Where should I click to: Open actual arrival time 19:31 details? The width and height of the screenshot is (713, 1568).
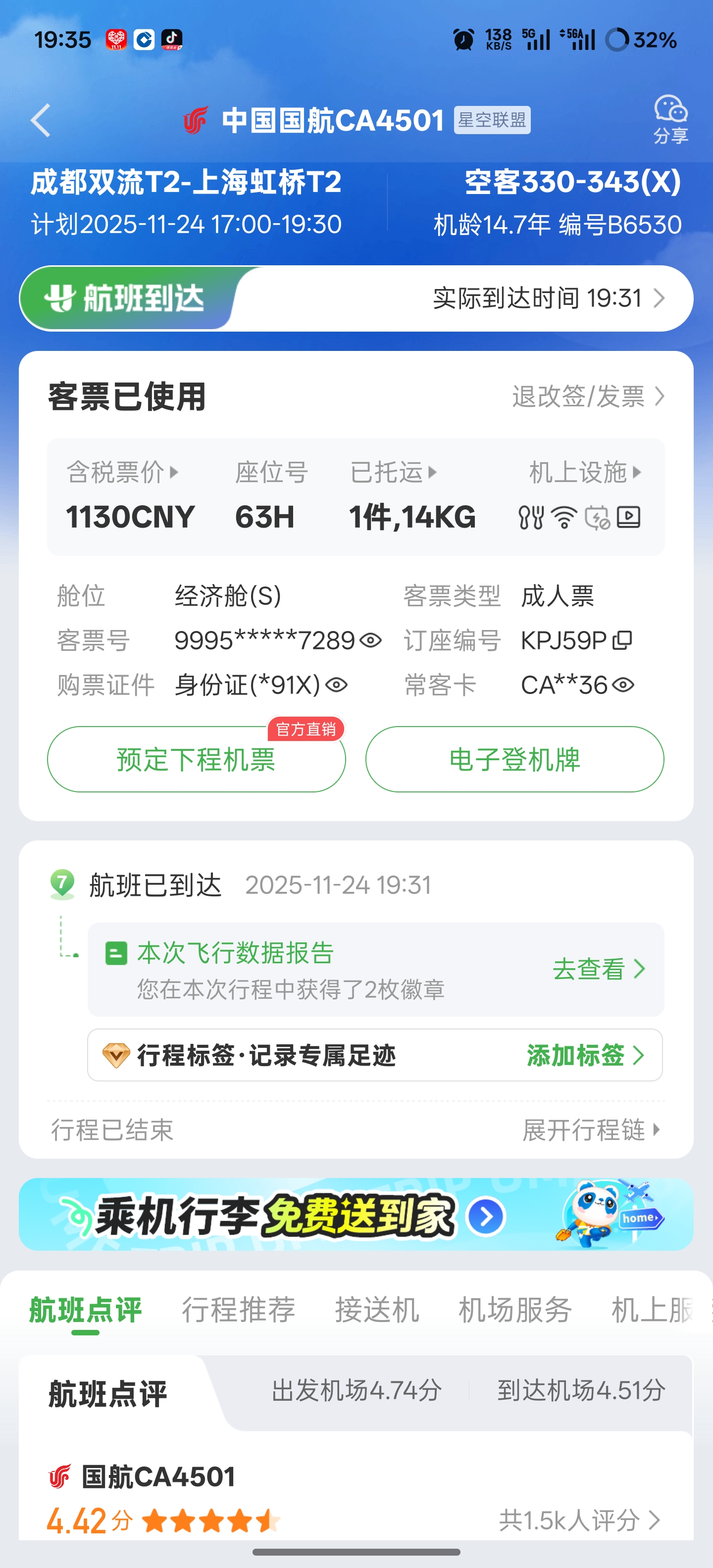point(548,298)
